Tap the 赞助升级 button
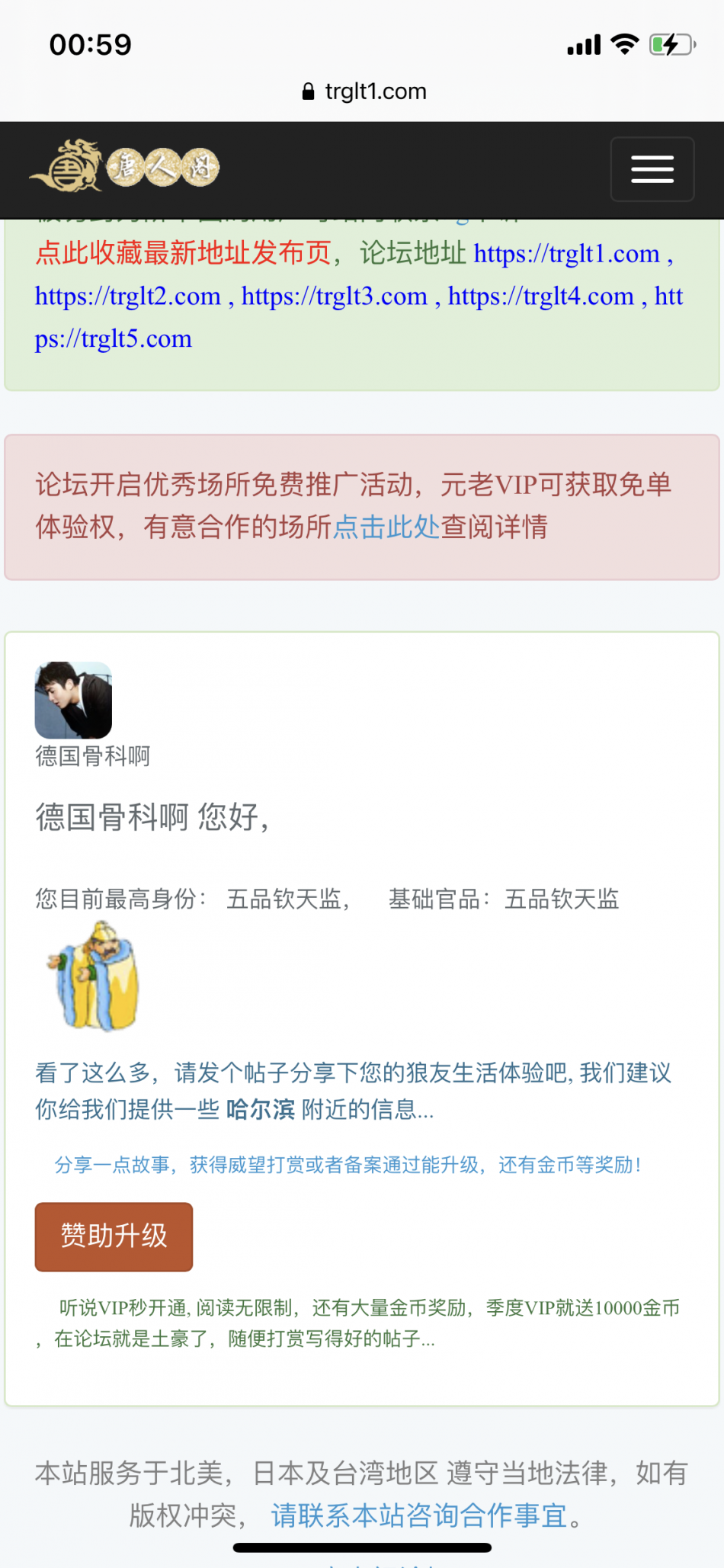724x1568 pixels. tap(114, 1236)
